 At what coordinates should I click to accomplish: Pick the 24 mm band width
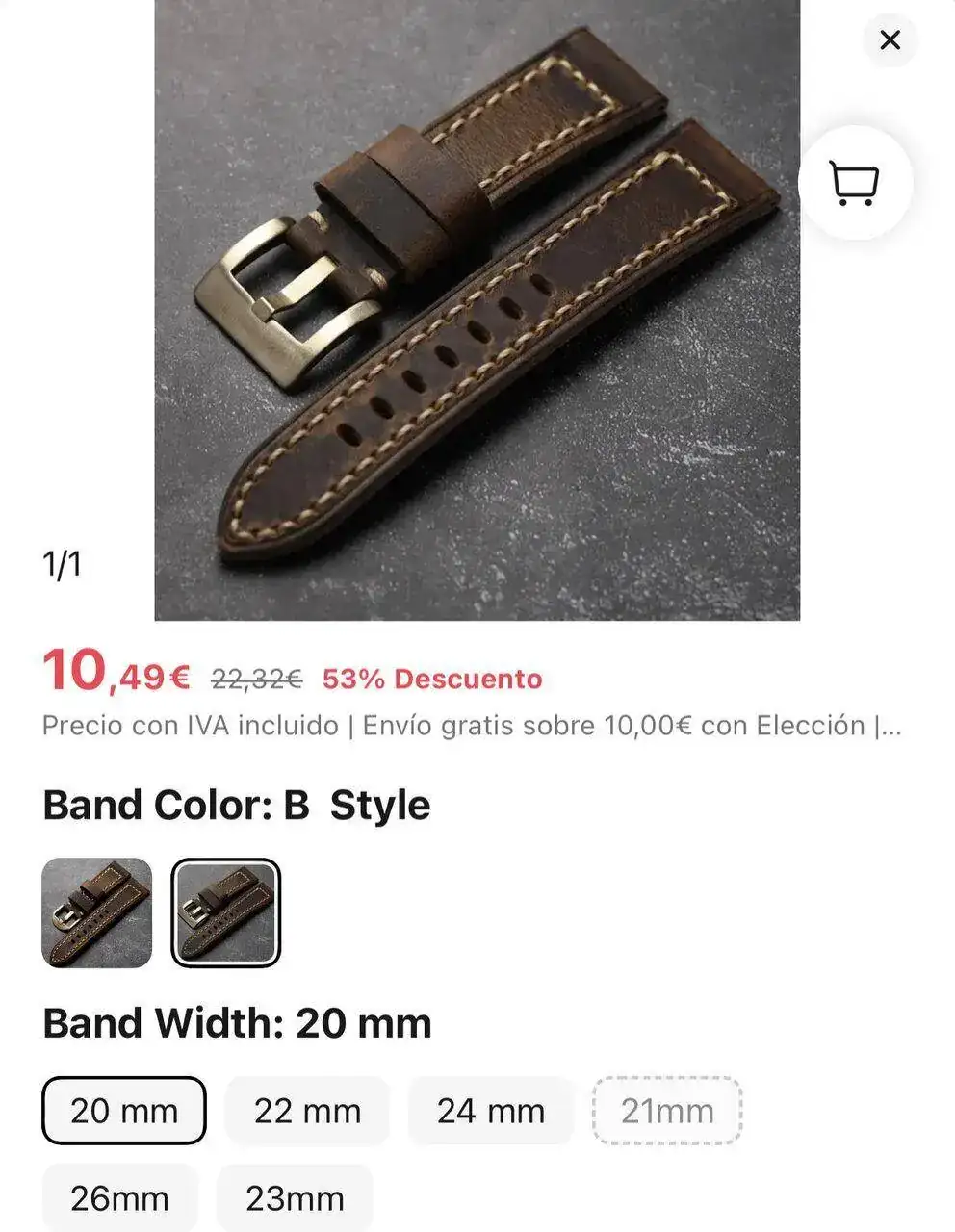pyautogui.click(x=490, y=1111)
